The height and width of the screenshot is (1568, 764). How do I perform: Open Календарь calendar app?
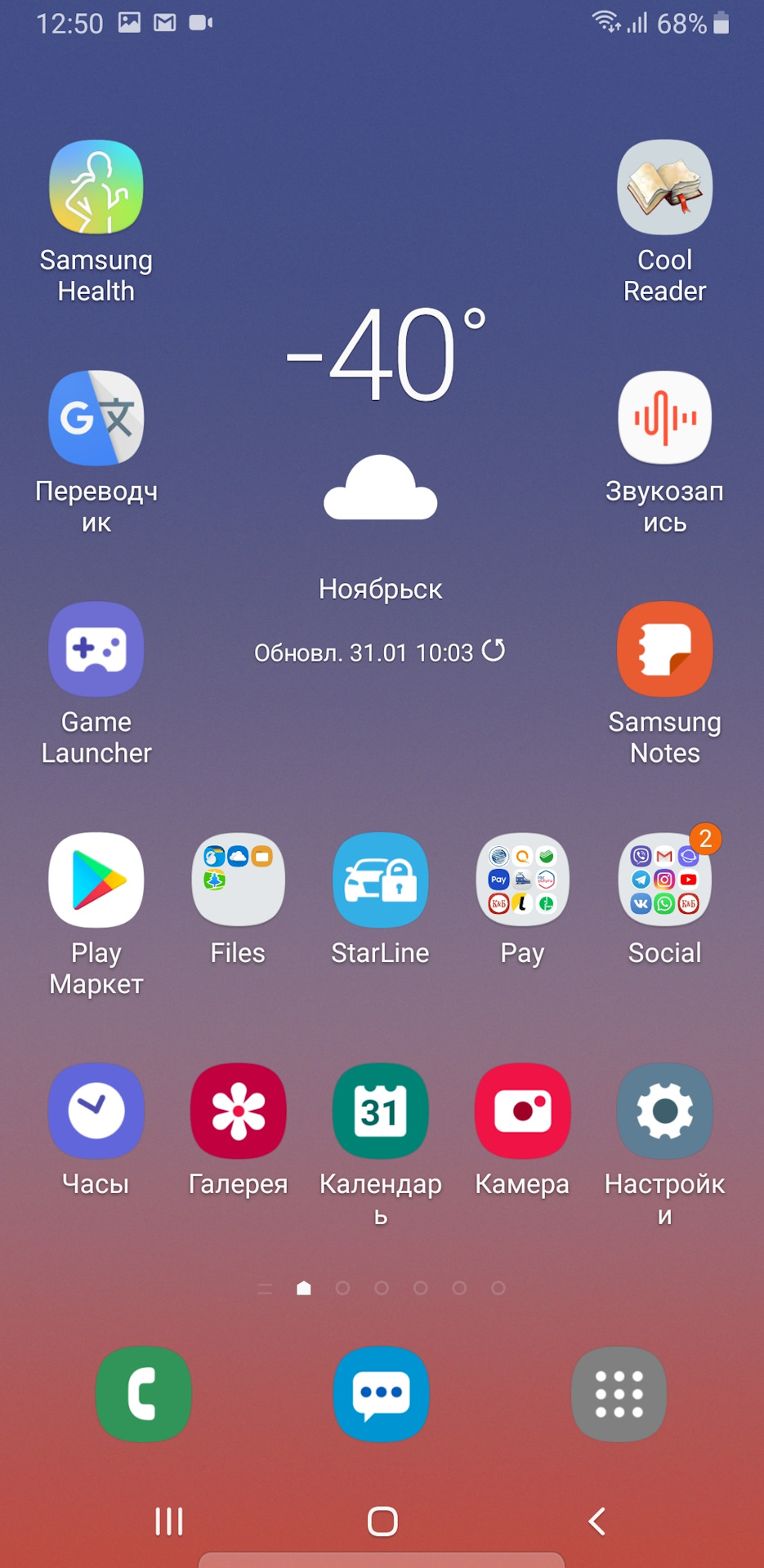380,1111
